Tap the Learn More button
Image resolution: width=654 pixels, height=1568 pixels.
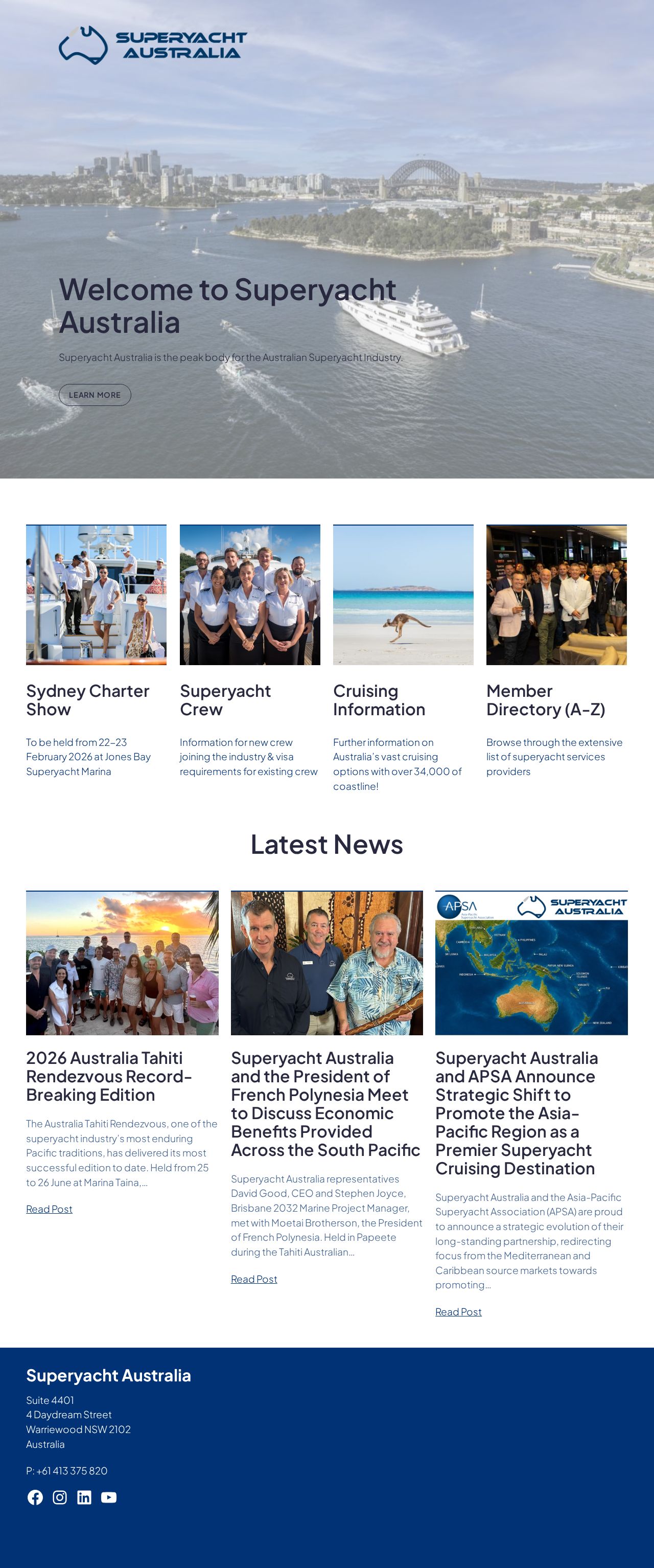[95, 395]
